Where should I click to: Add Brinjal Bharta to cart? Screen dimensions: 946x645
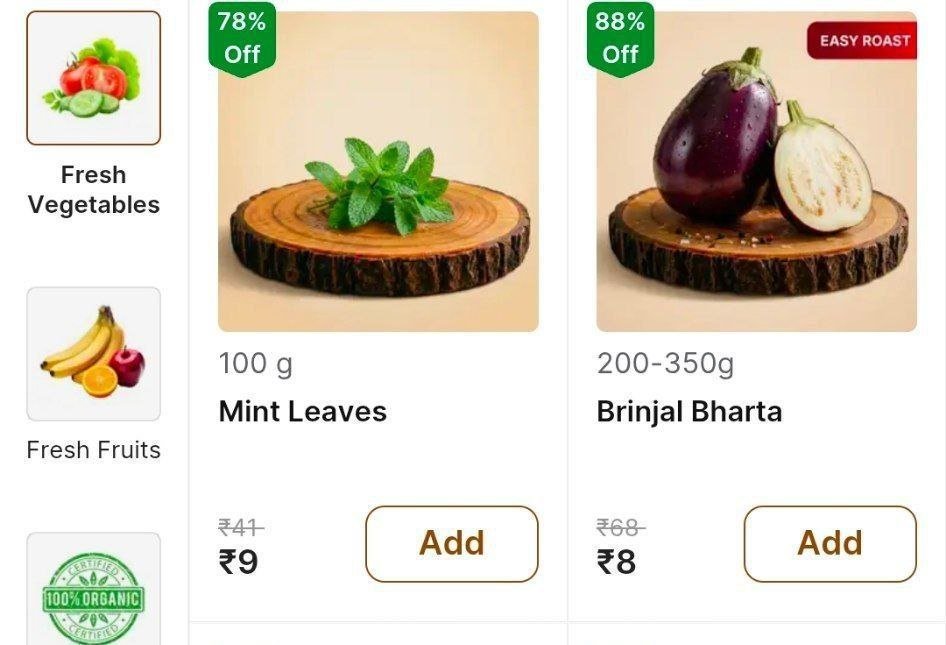(829, 544)
